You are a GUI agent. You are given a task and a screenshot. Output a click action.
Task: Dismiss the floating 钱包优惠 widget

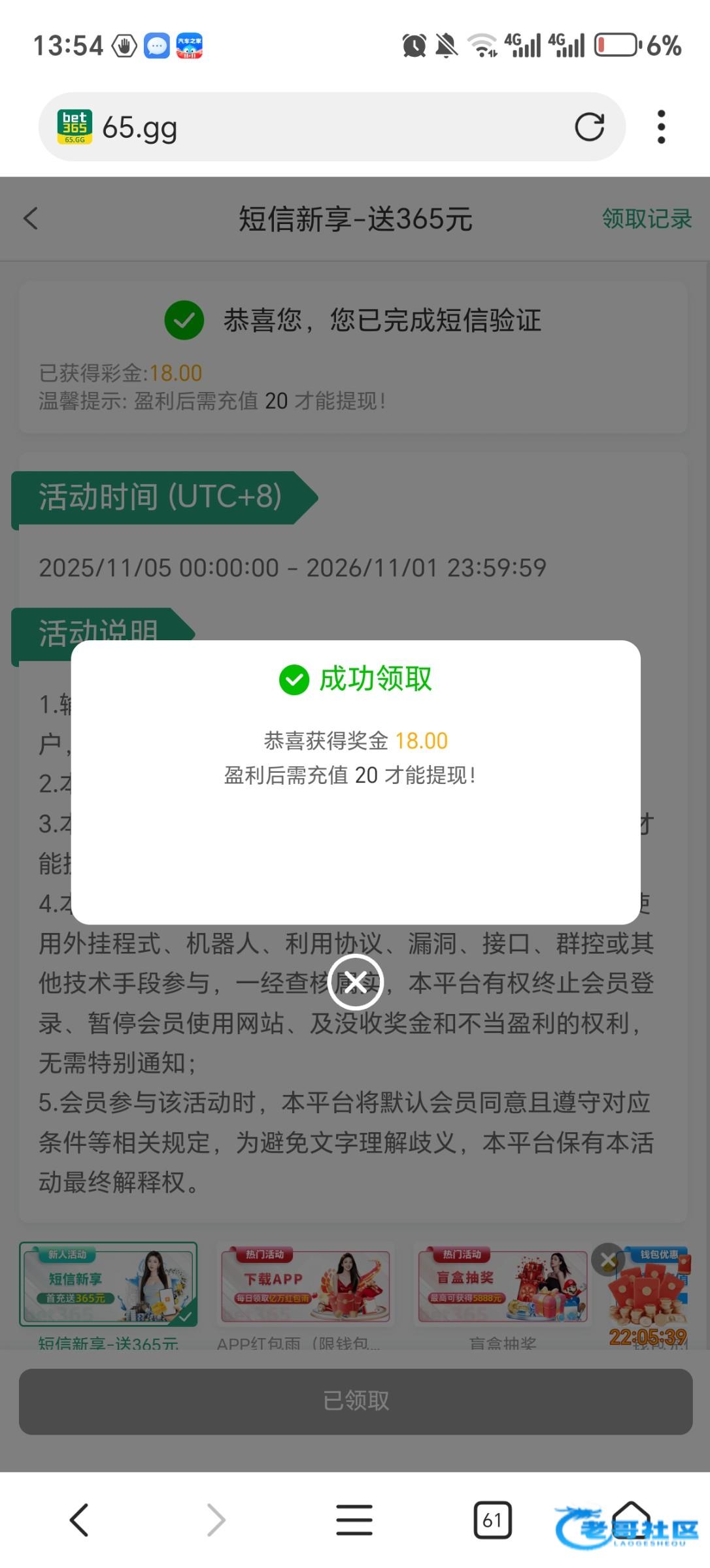click(x=607, y=1260)
